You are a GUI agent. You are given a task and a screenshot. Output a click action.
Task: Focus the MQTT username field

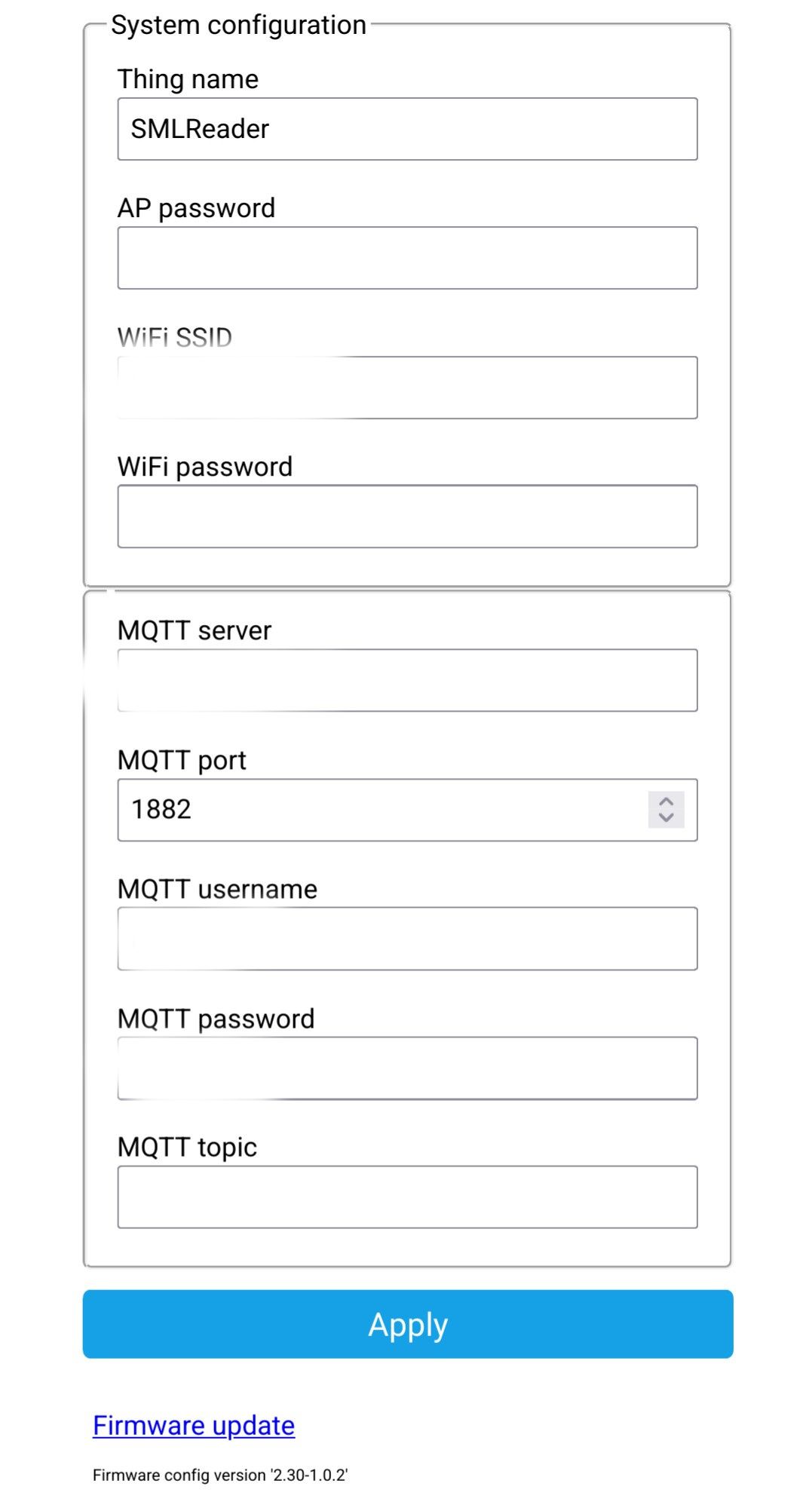(407, 939)
